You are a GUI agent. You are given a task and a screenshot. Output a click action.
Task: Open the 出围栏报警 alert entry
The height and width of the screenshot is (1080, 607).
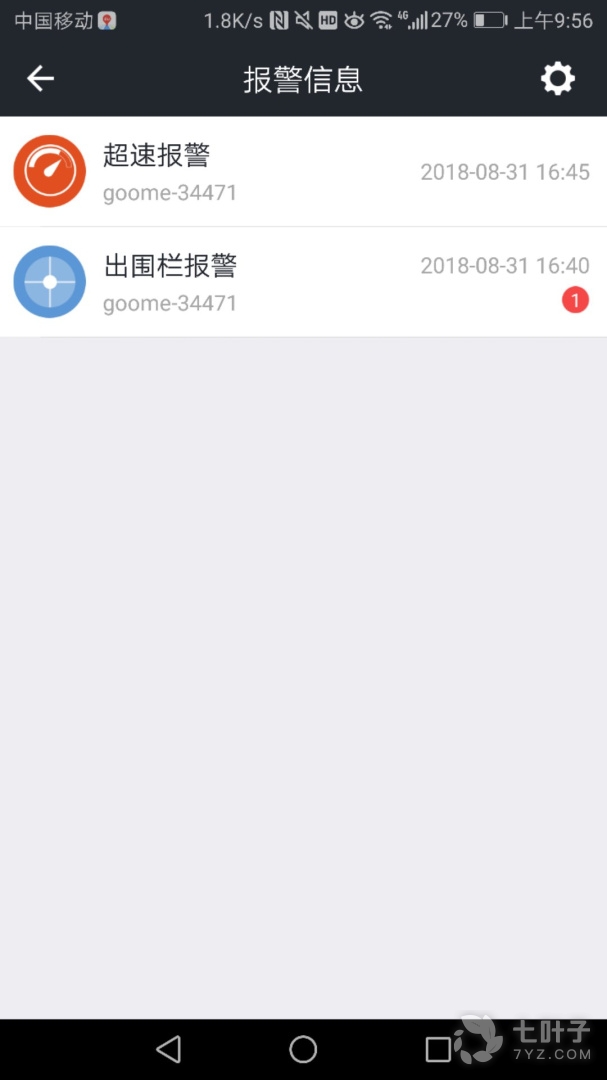click(303, 282)
